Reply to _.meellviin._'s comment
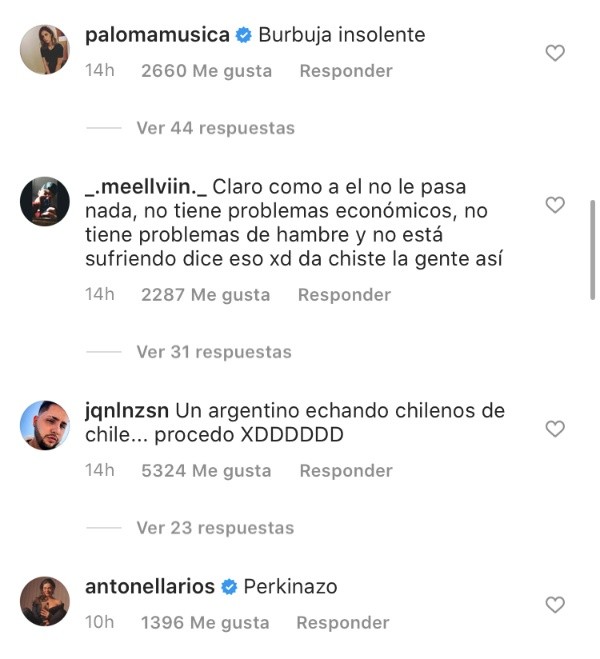This screenshot has width=600, height=659. [x=344, y=295]
